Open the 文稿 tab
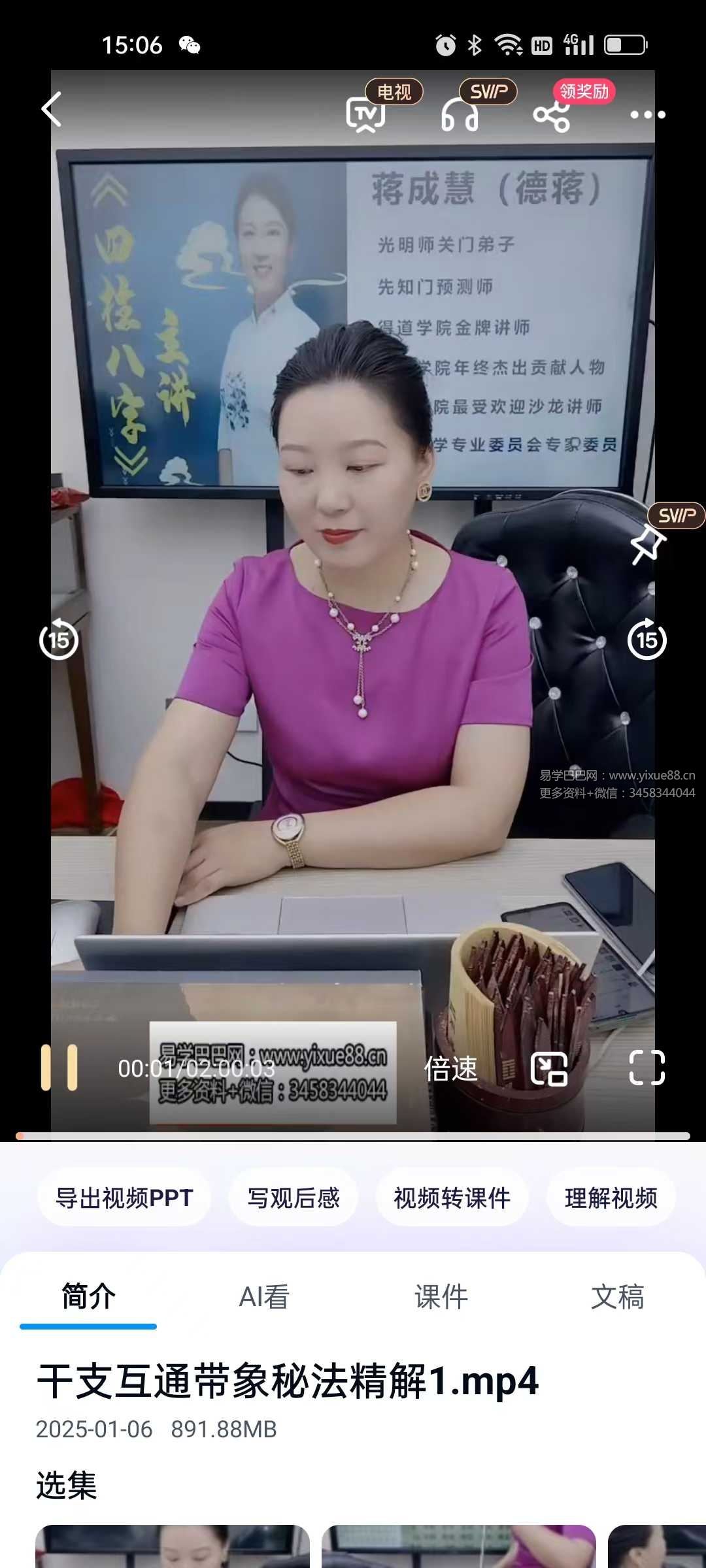The width and height of the screenshot is (706, 1568). coord(617,1297)
